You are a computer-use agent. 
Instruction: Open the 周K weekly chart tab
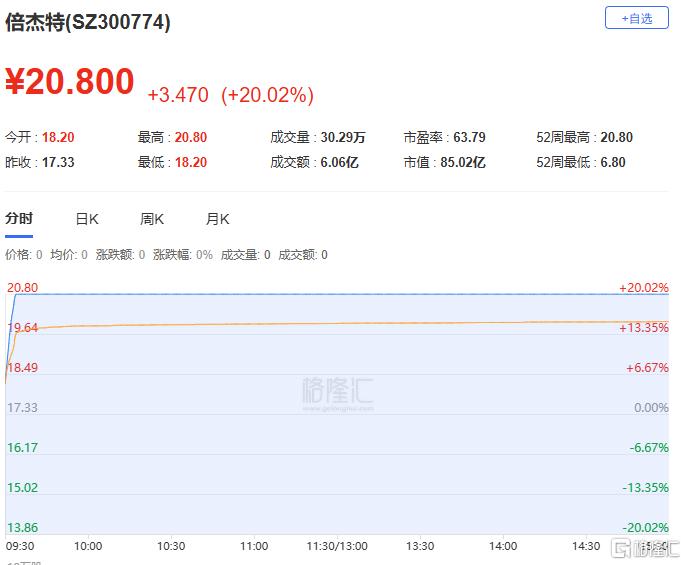point(152,219)
